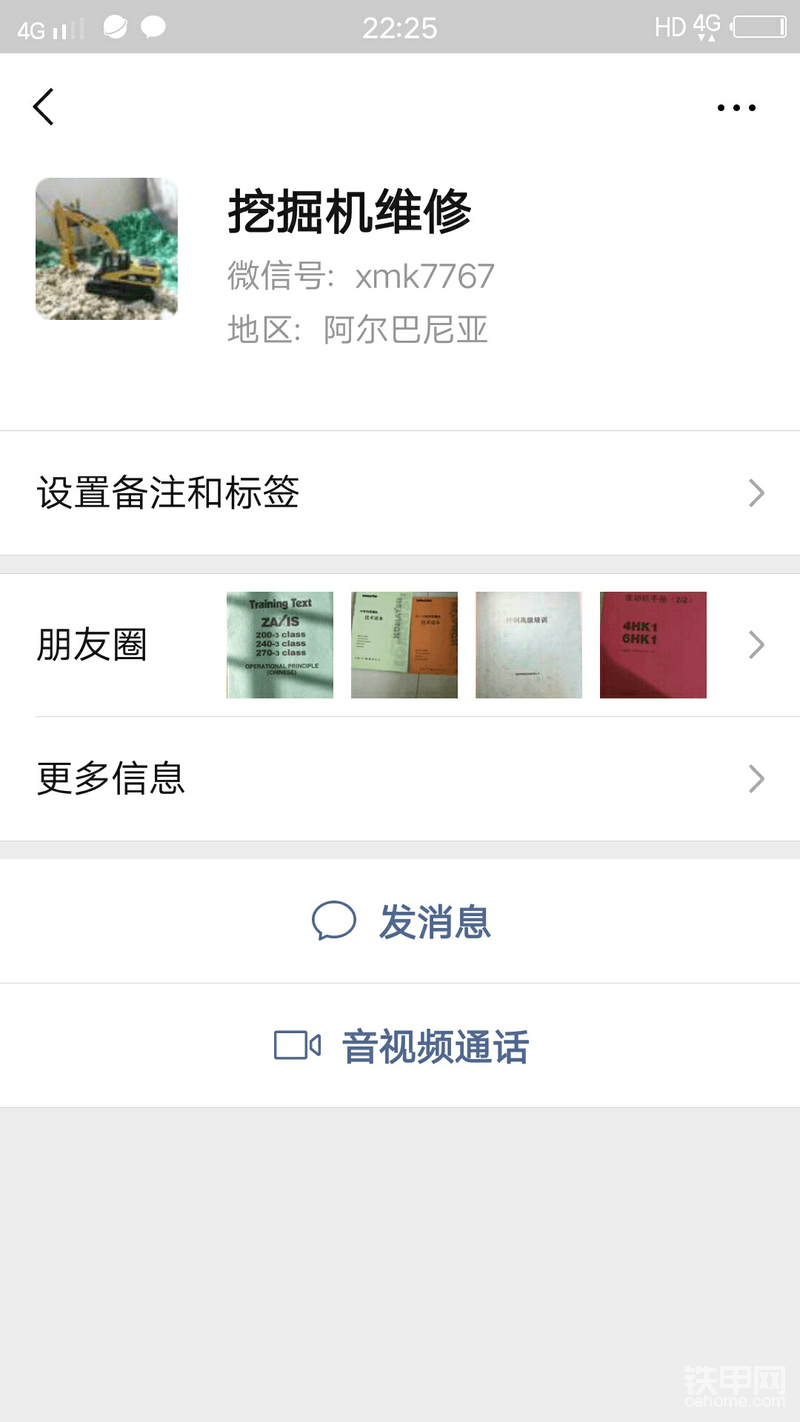Go back using the top-left arrow
800x1422 pixels.
[43, 107]
